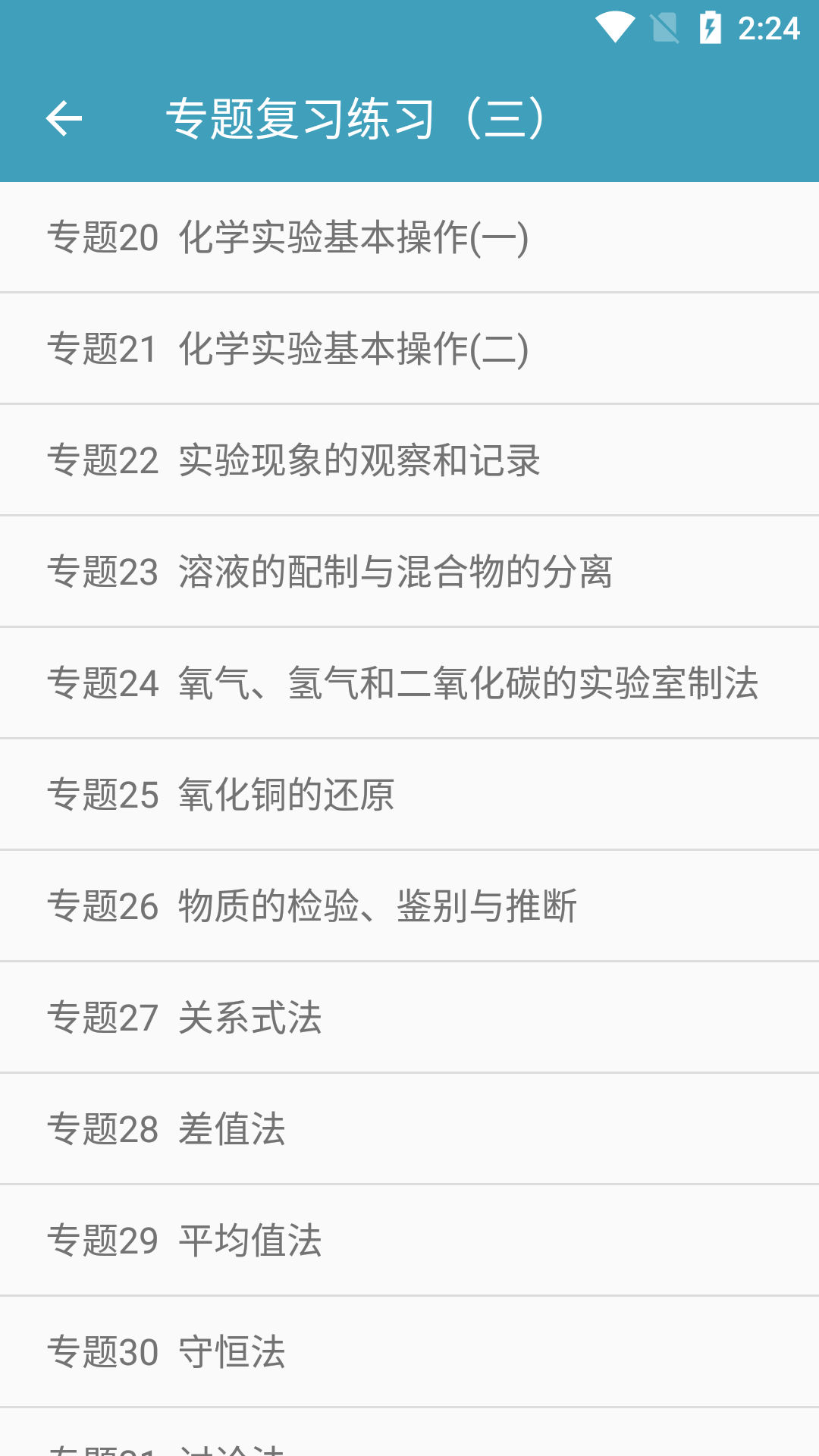
Task: Open 专题21 化学实验基本操作(二)
Action: [x=288, y=349]
